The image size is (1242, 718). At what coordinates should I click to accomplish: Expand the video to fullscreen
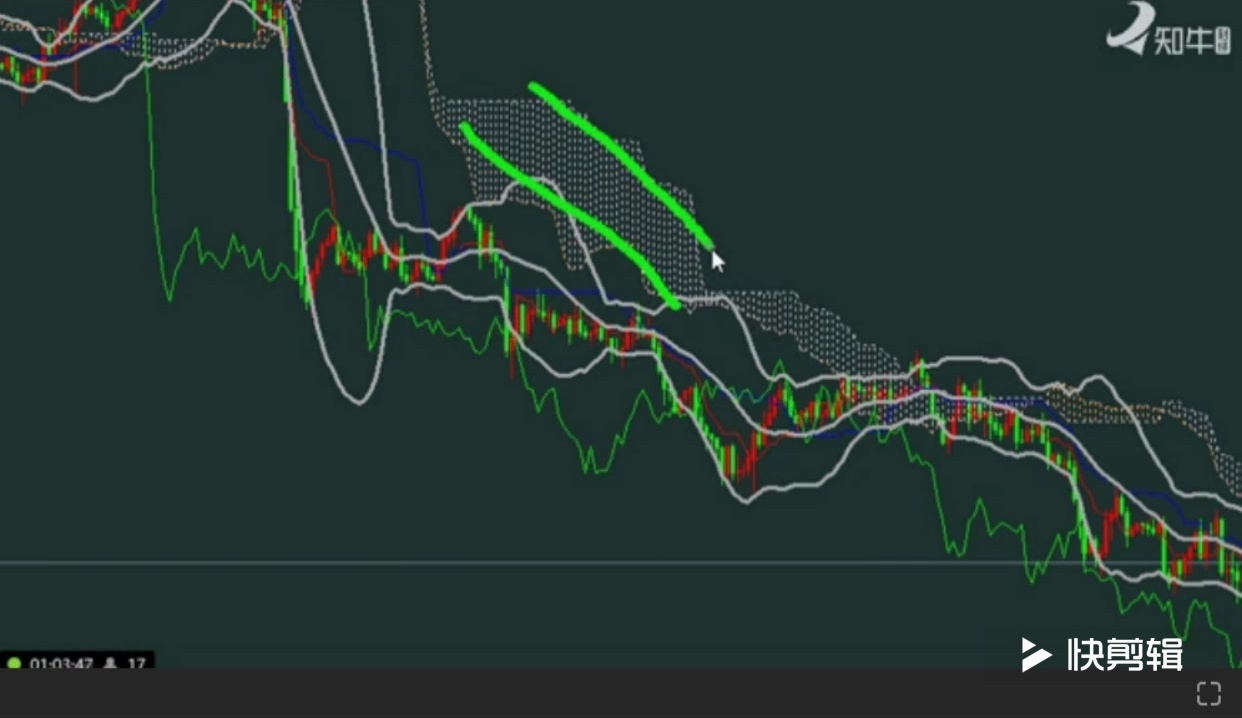[x=1208, y=693]
